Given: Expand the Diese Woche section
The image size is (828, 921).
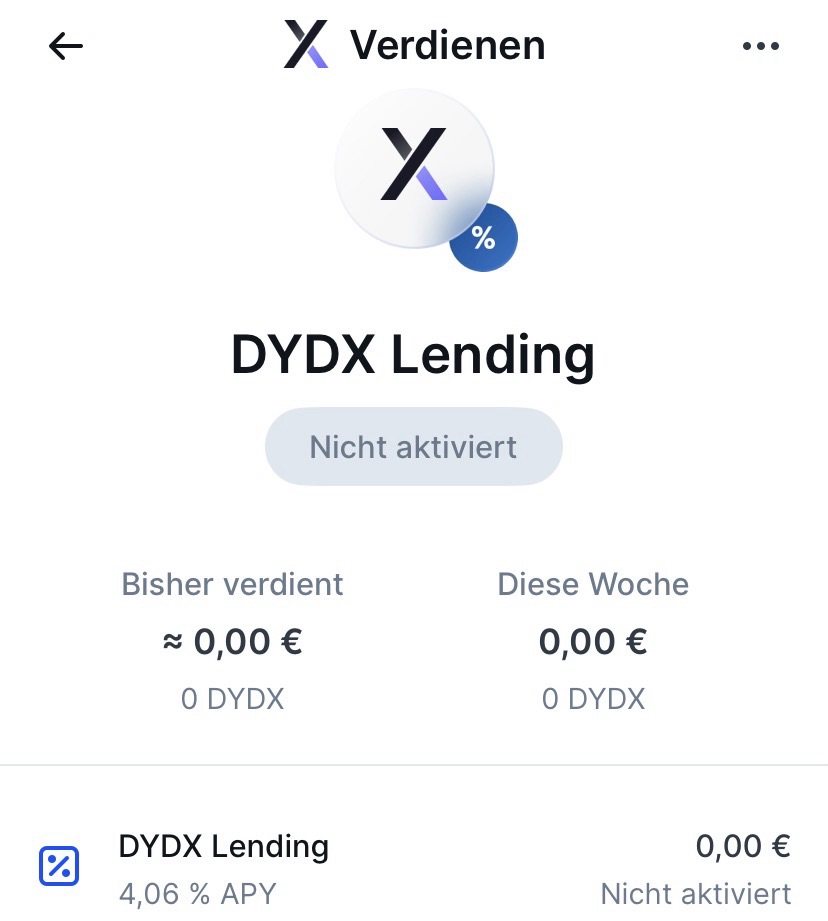Looking at the screenshot, I should (593, 584).
